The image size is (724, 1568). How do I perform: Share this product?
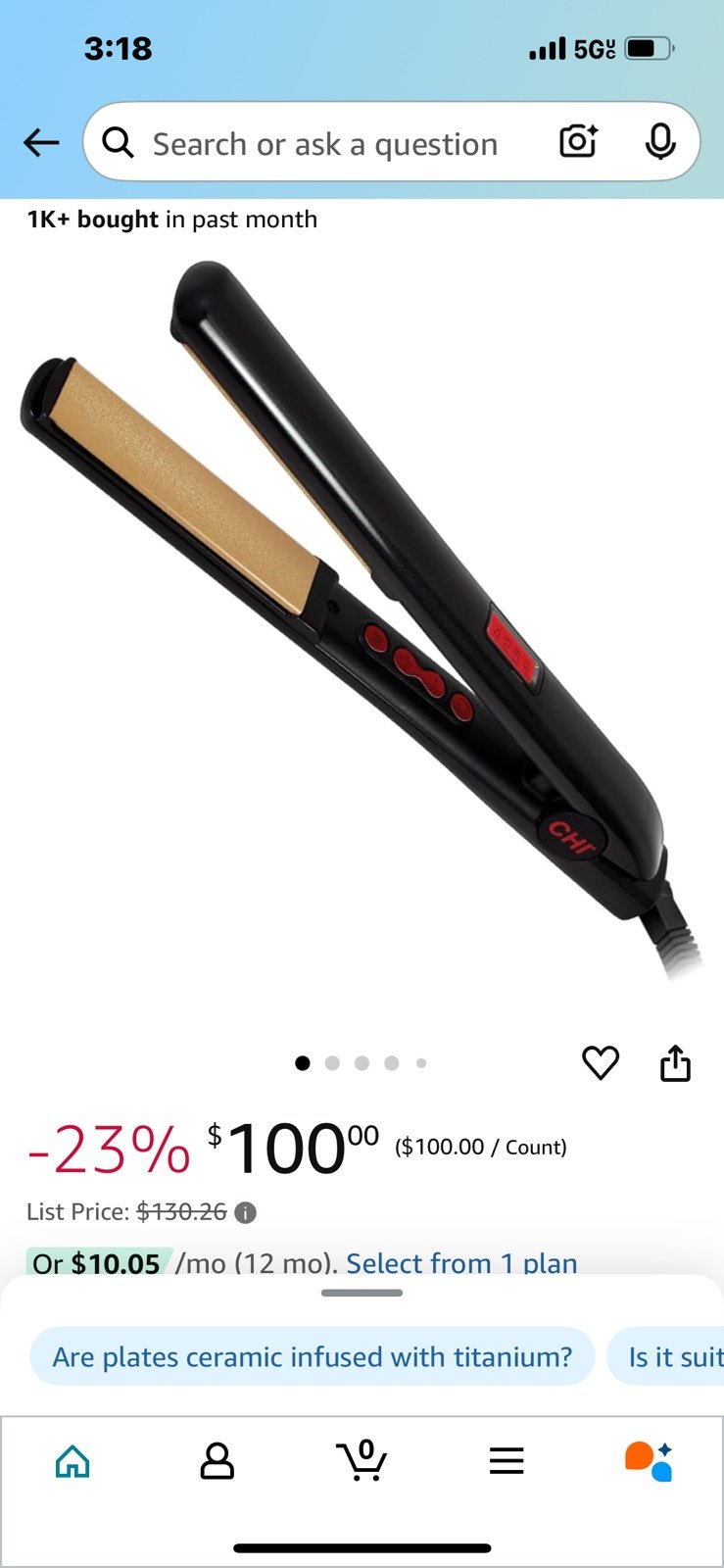(676, 1062)
